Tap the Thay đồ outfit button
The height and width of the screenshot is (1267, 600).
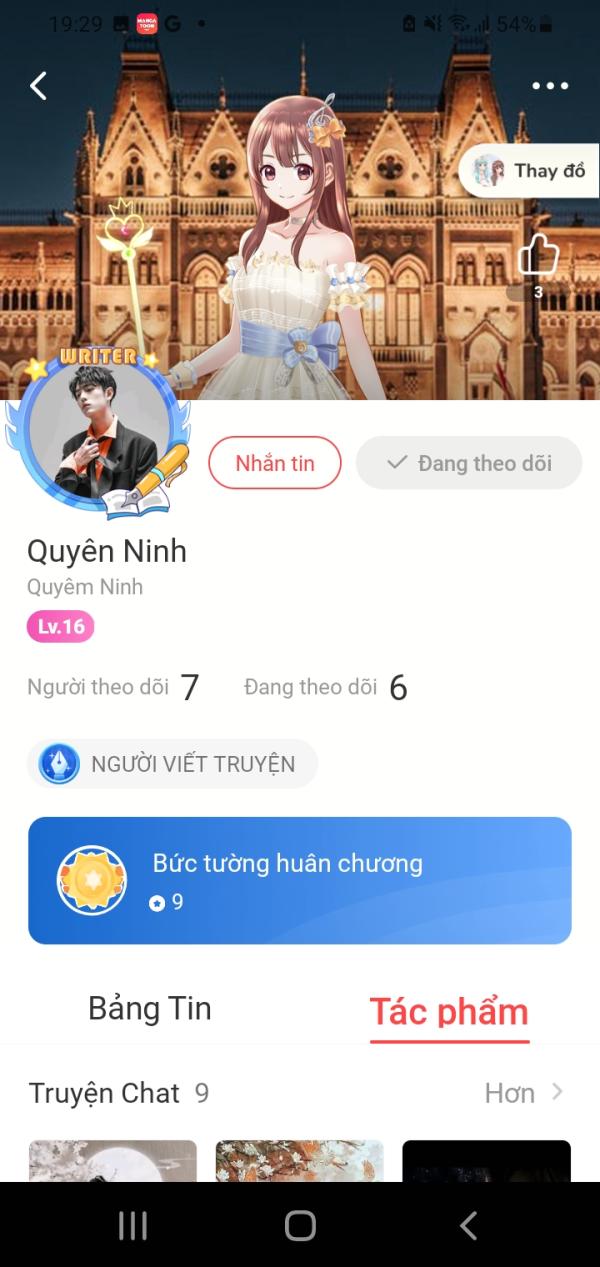(530, 171)
